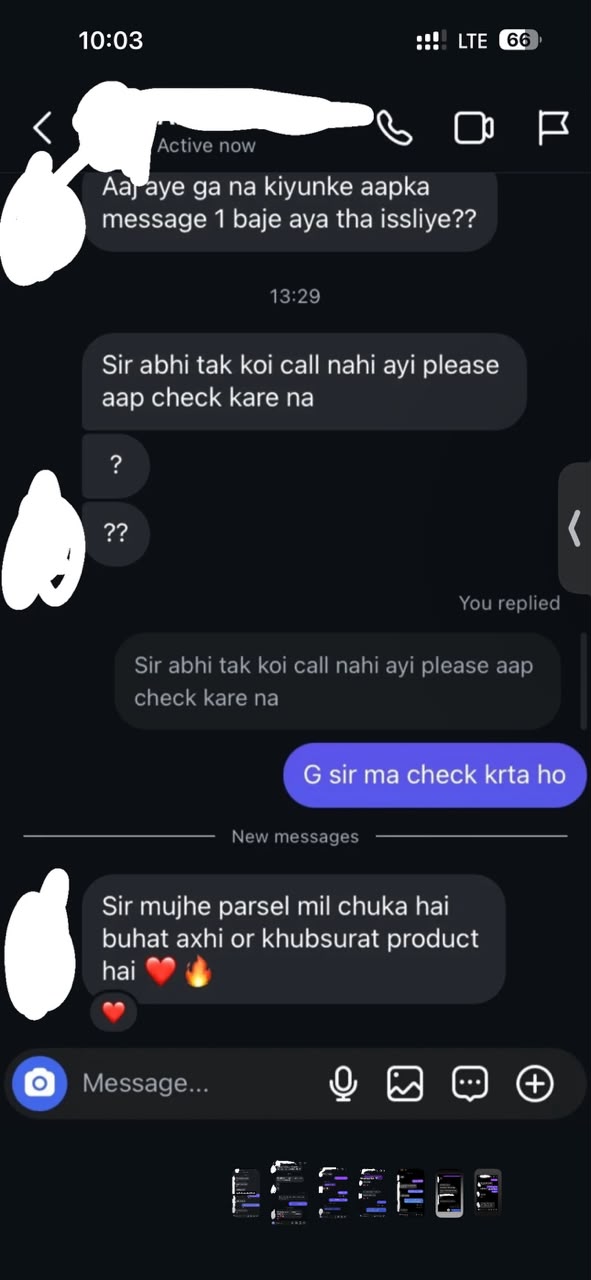Open the quoted reply 'Sir abhi tak koi call'
Image resolution: width=591 pixels, height=1280 pixels.
click(x=337, y=681)
